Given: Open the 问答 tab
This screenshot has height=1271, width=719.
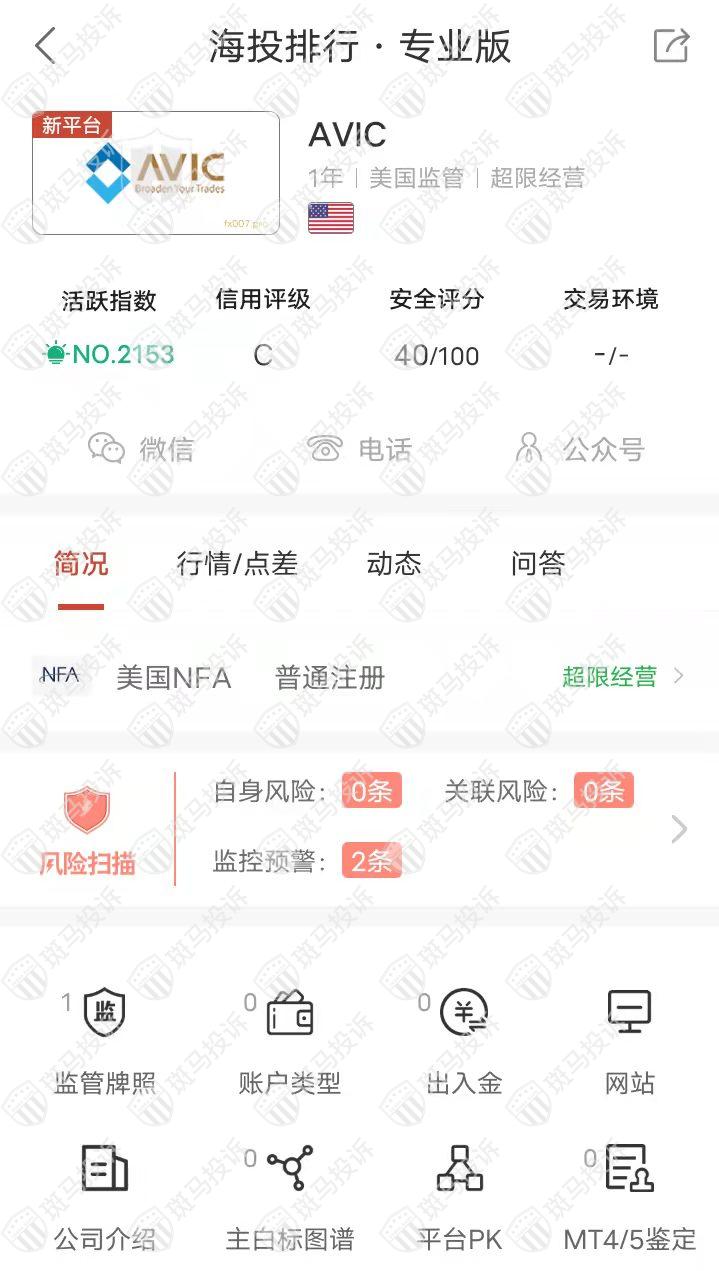Looking at the screenshot, I should point(538,564).
